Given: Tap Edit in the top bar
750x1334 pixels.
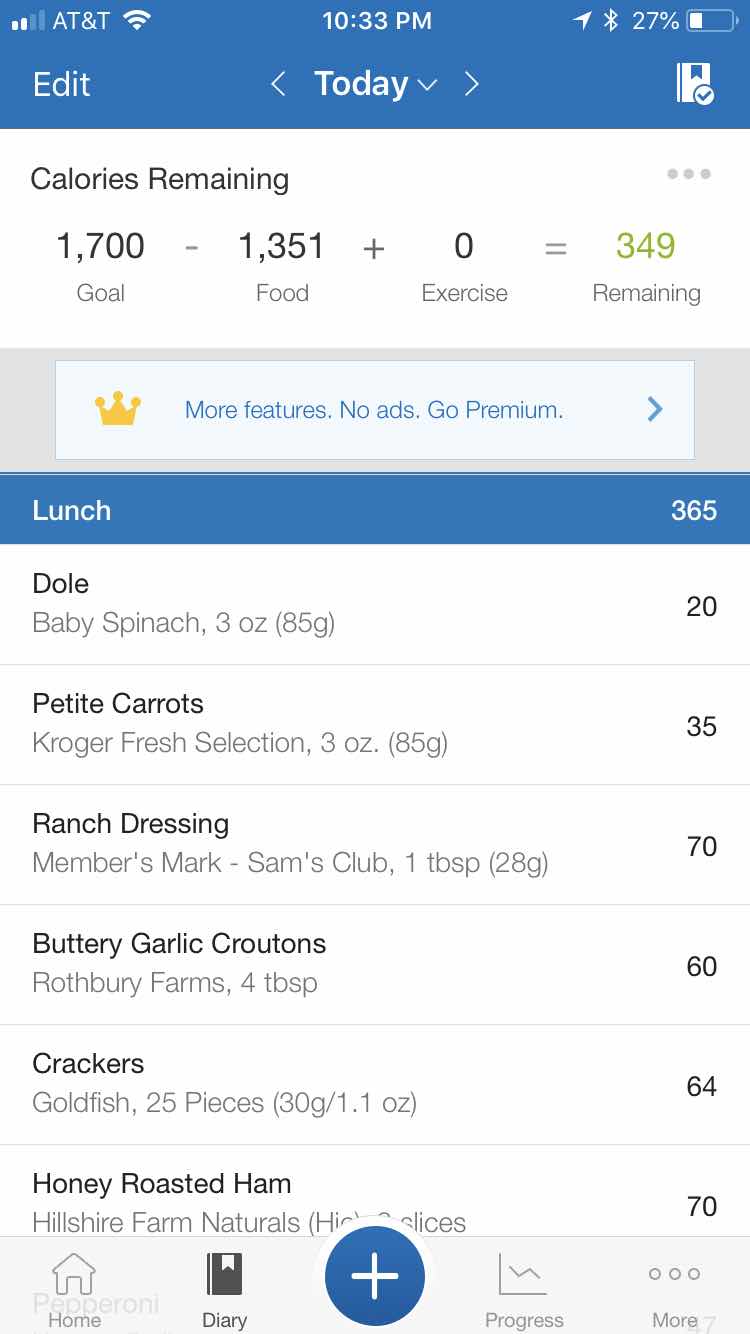Looking at the screenshot, I should [x=62, y=84].
